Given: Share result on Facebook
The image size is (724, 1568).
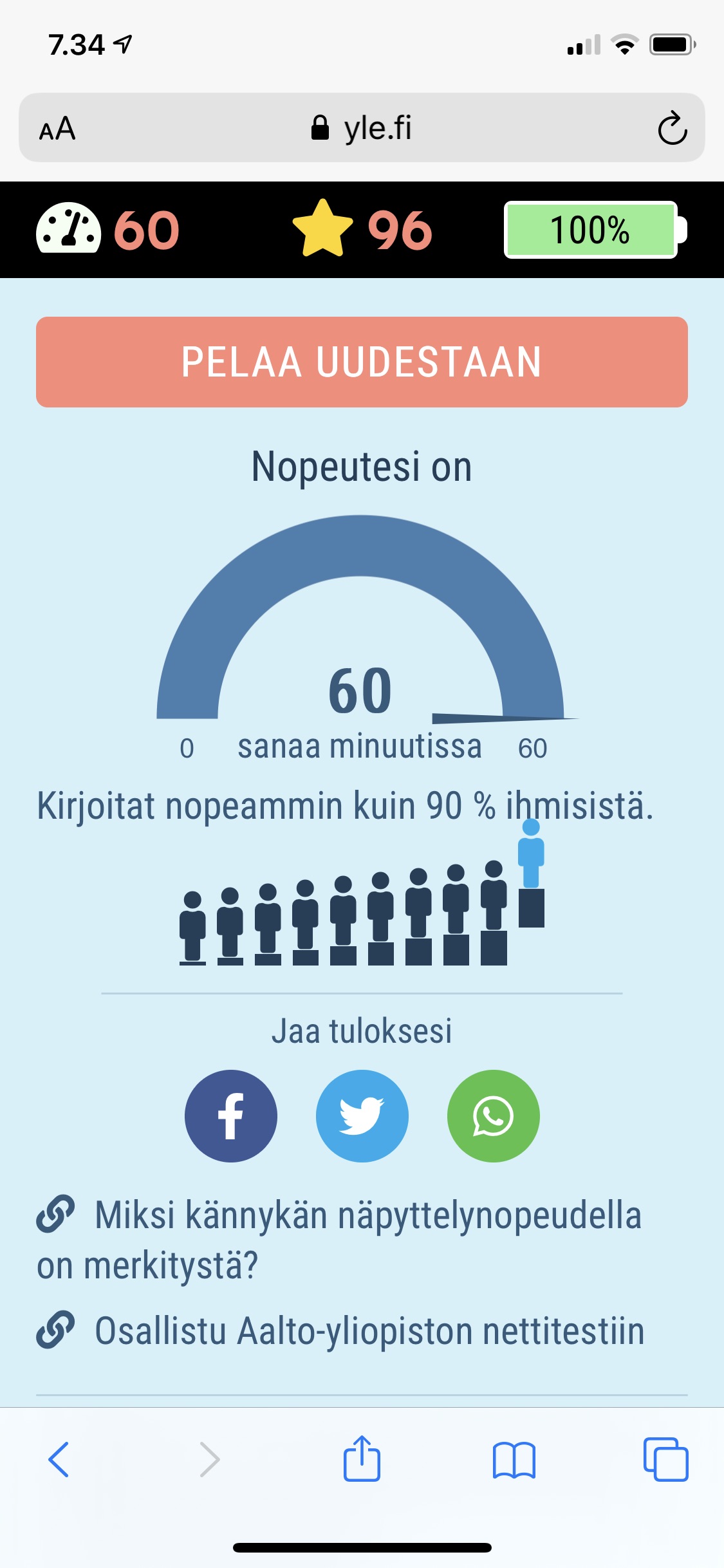Looking at the screenshot, I should pos(231,1116).
